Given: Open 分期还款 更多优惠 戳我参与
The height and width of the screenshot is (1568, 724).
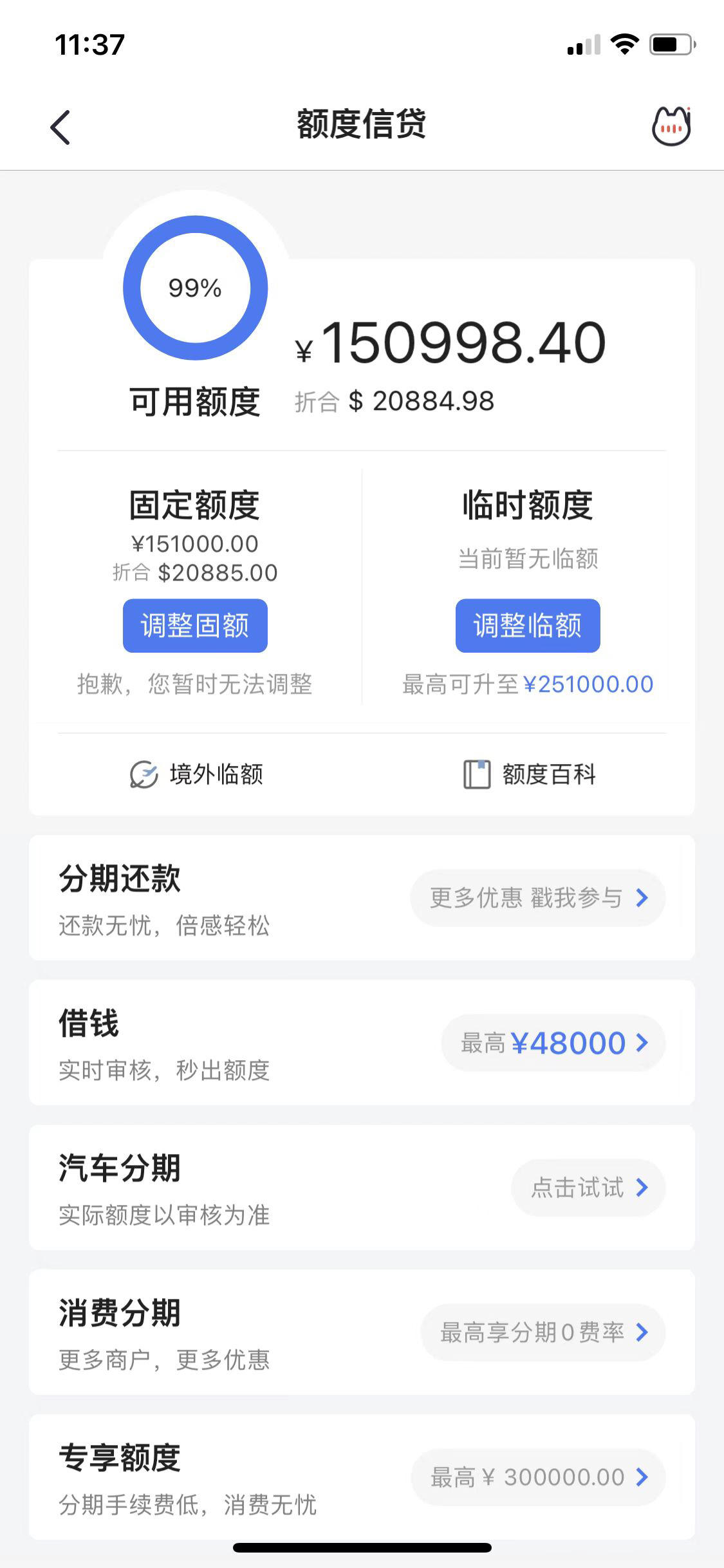Looking at the screenshot, I should point(537,898).
